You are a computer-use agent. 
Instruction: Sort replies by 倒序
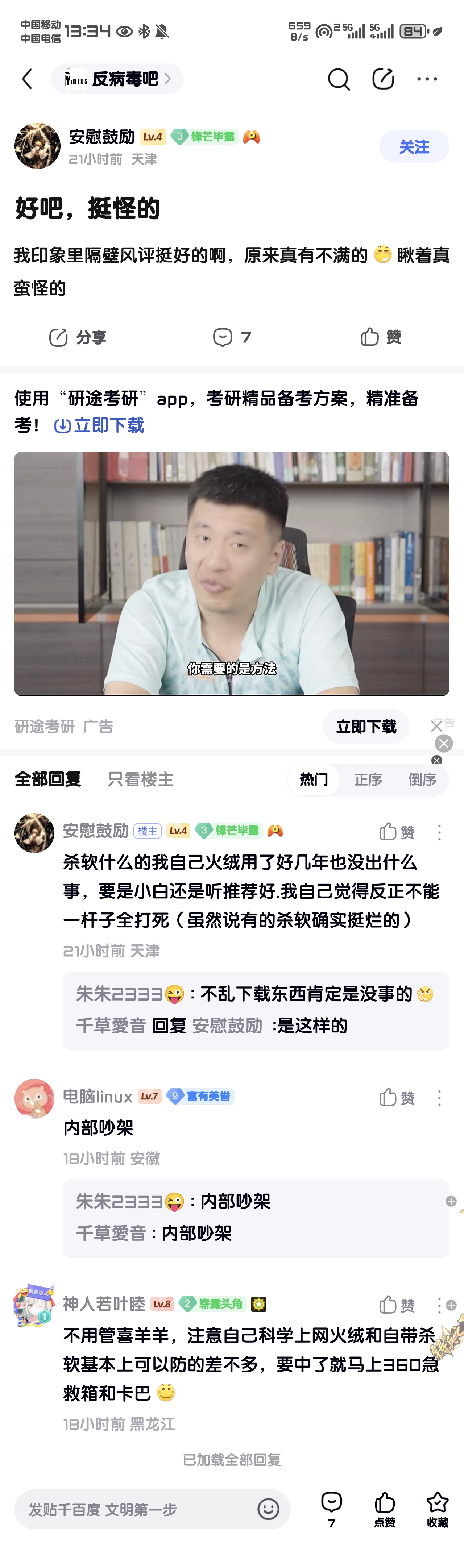(x=422, y=780)
